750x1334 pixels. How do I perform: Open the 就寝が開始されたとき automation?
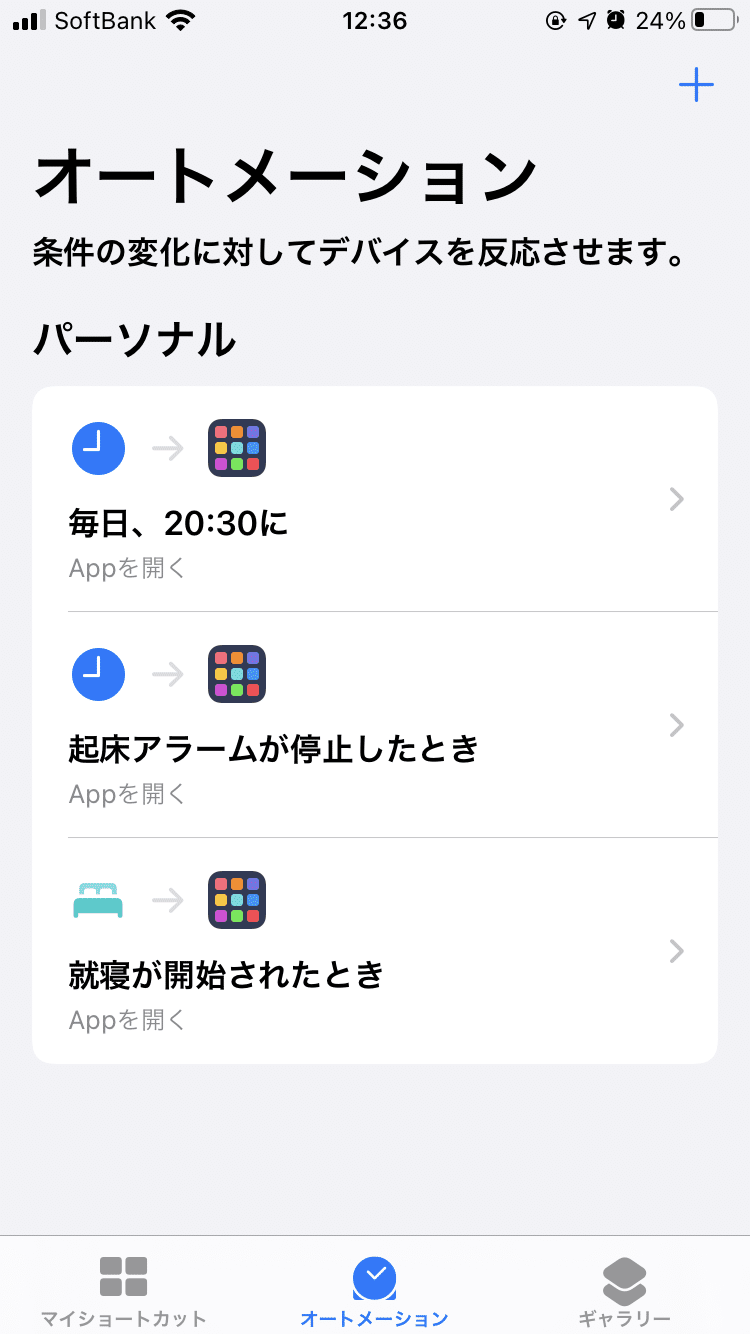375,950
